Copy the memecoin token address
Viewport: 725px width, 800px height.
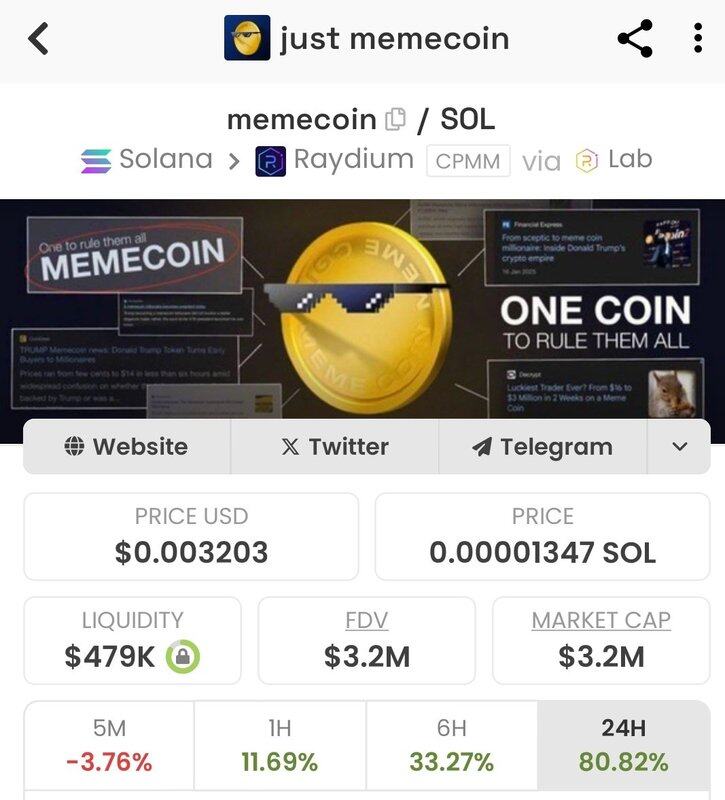click(395, 120)
